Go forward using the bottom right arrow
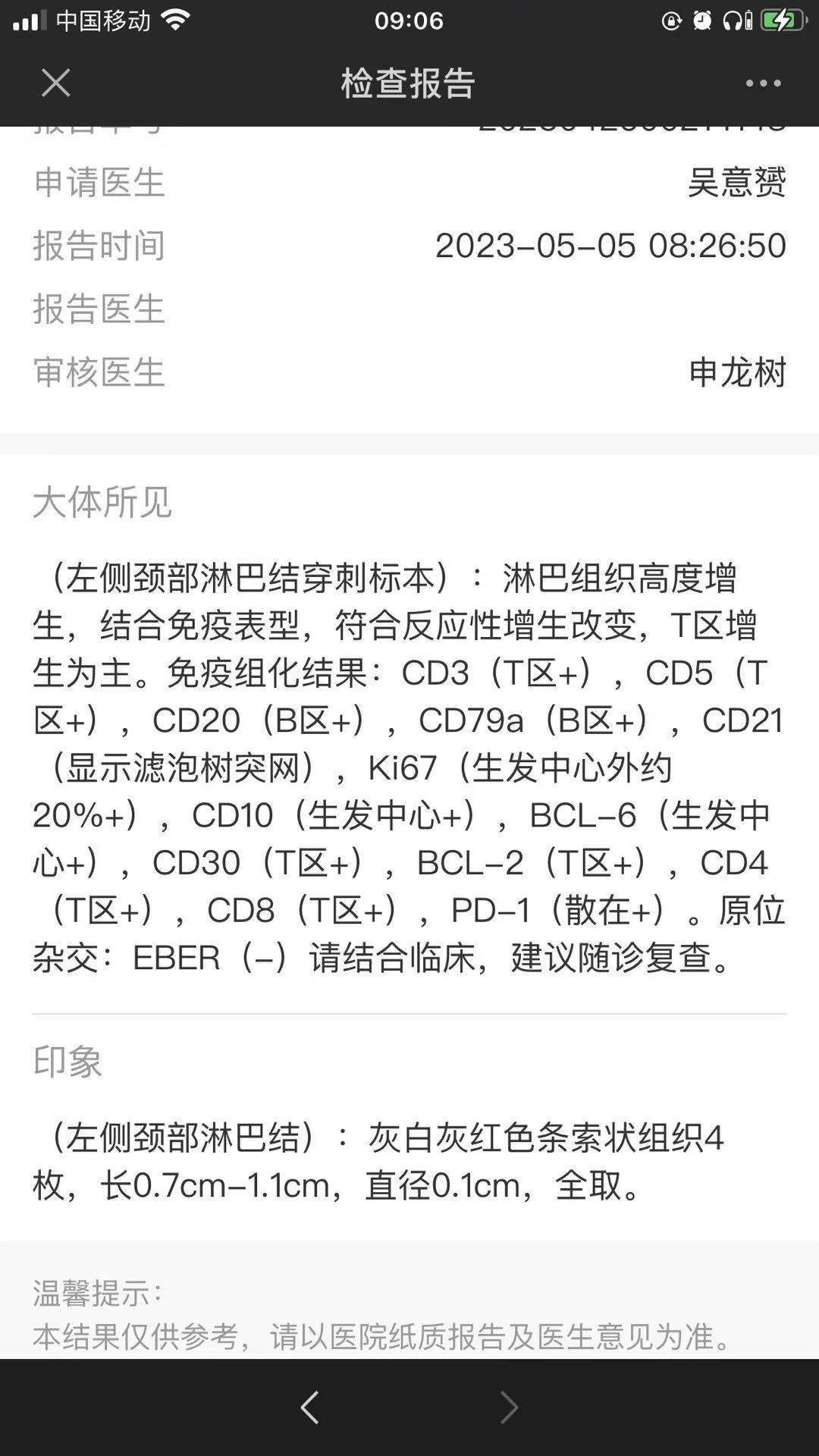Screen dimensions: 819x1456 point(509,1407)
